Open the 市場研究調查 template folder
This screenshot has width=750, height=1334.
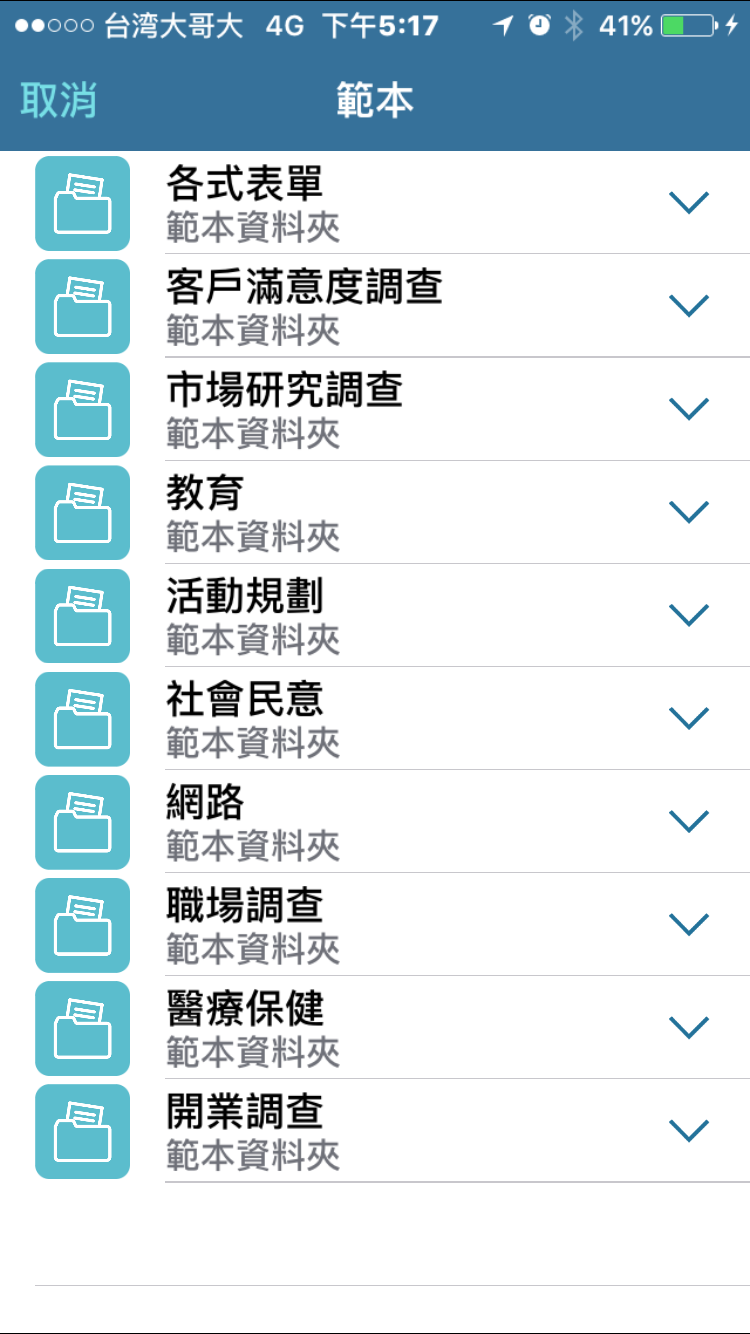(284, 408)
